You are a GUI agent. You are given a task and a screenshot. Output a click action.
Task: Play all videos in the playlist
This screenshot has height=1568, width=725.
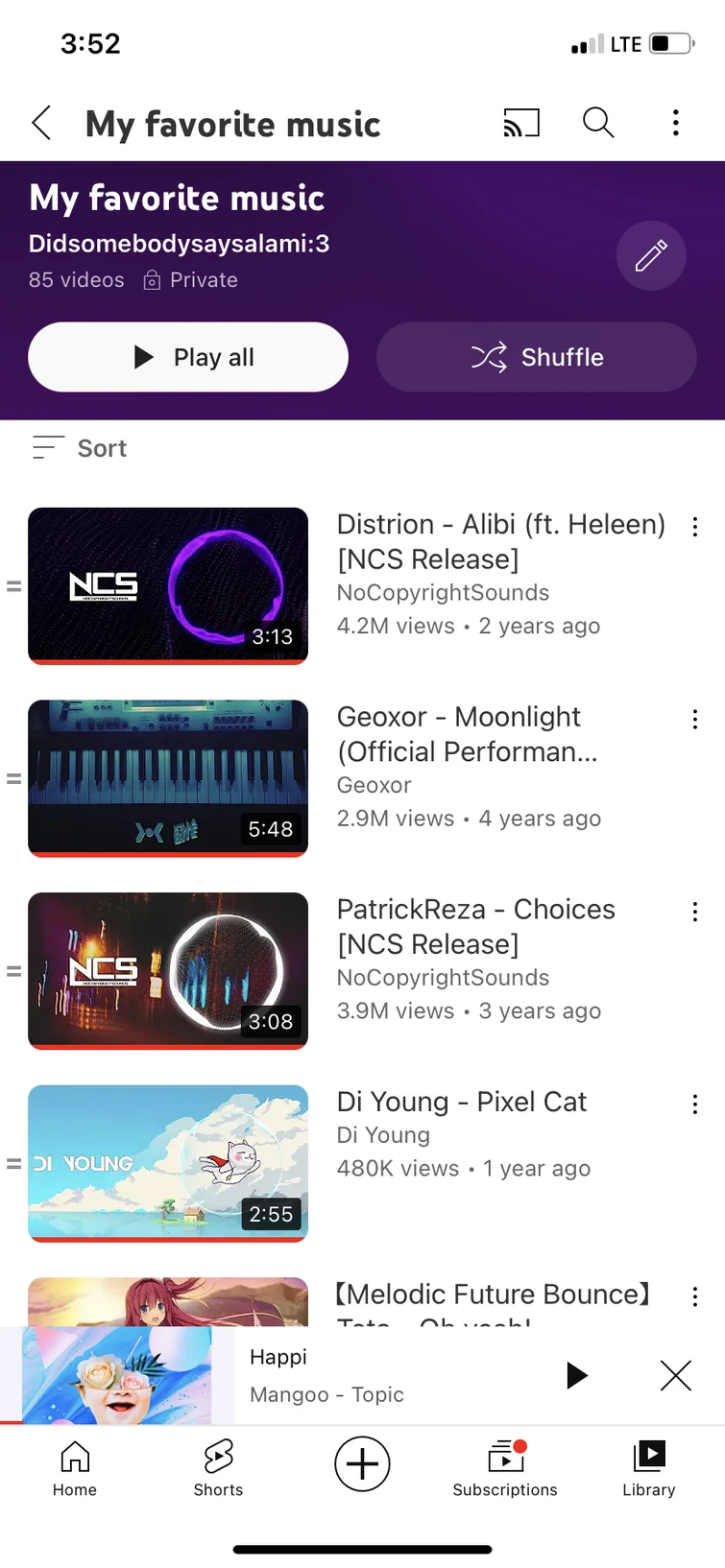tap(188, 357)
